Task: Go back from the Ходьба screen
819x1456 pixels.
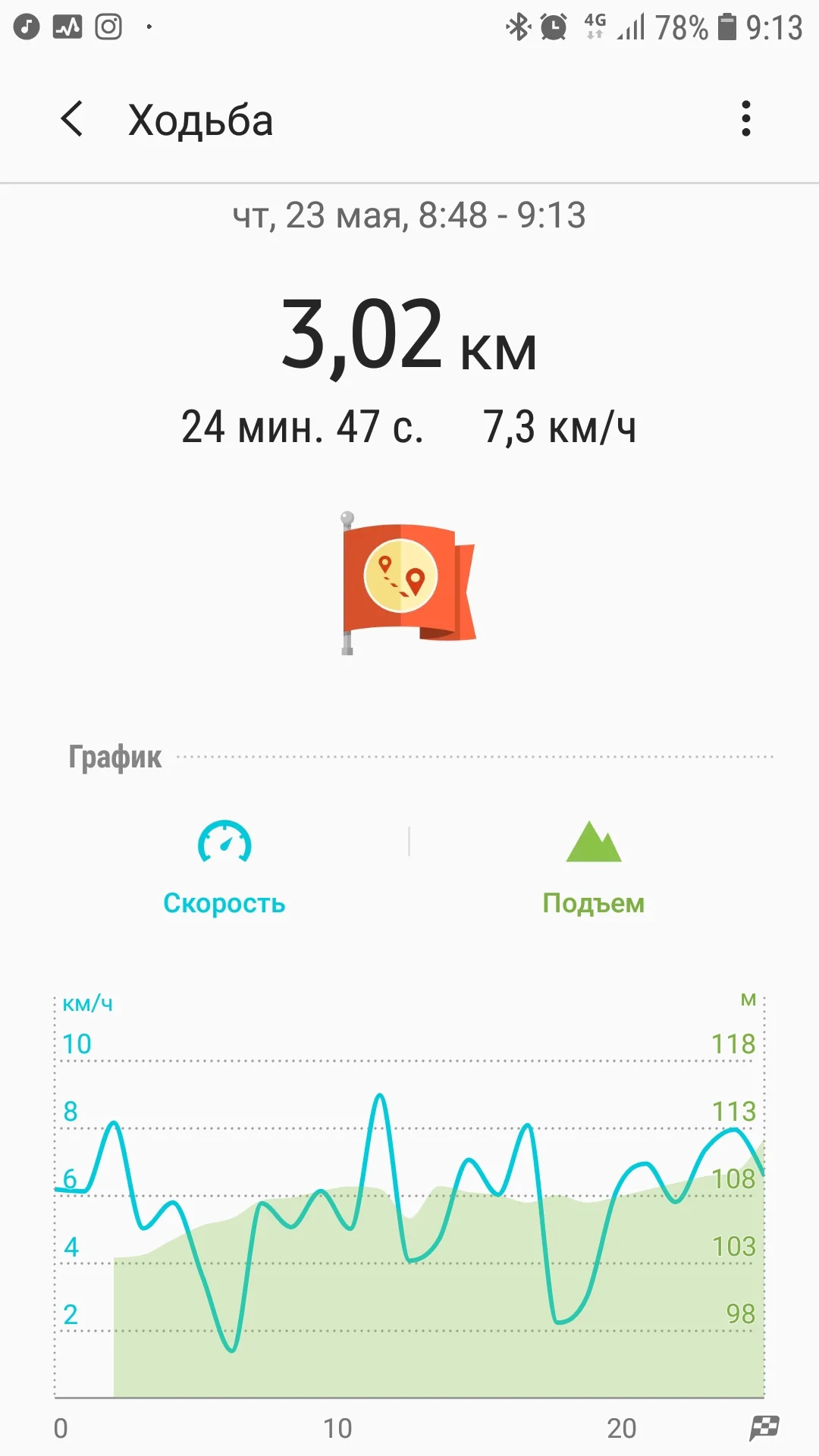Action: click(x=72, y=119)
